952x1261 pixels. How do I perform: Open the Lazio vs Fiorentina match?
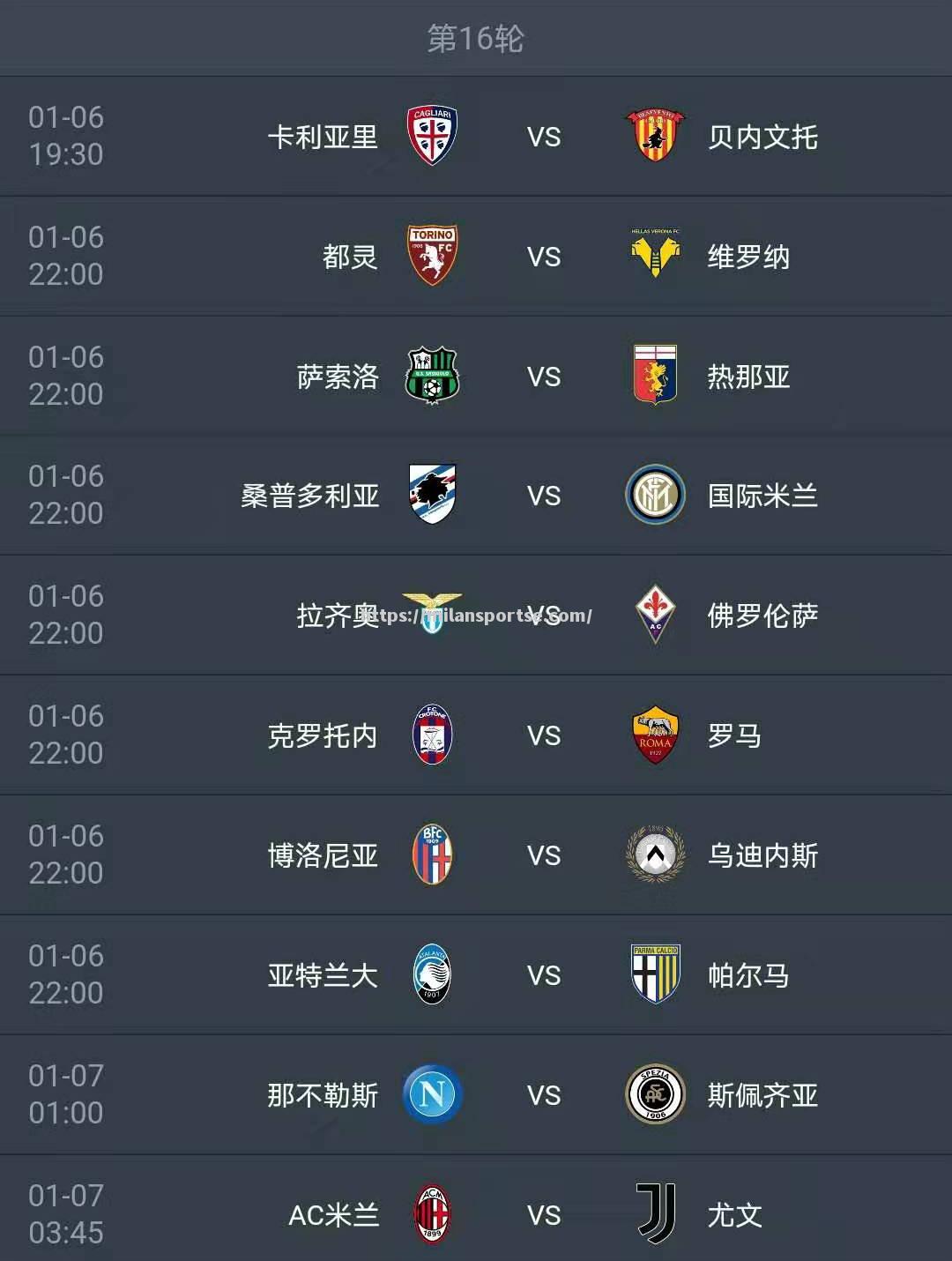tap(543, 616)
